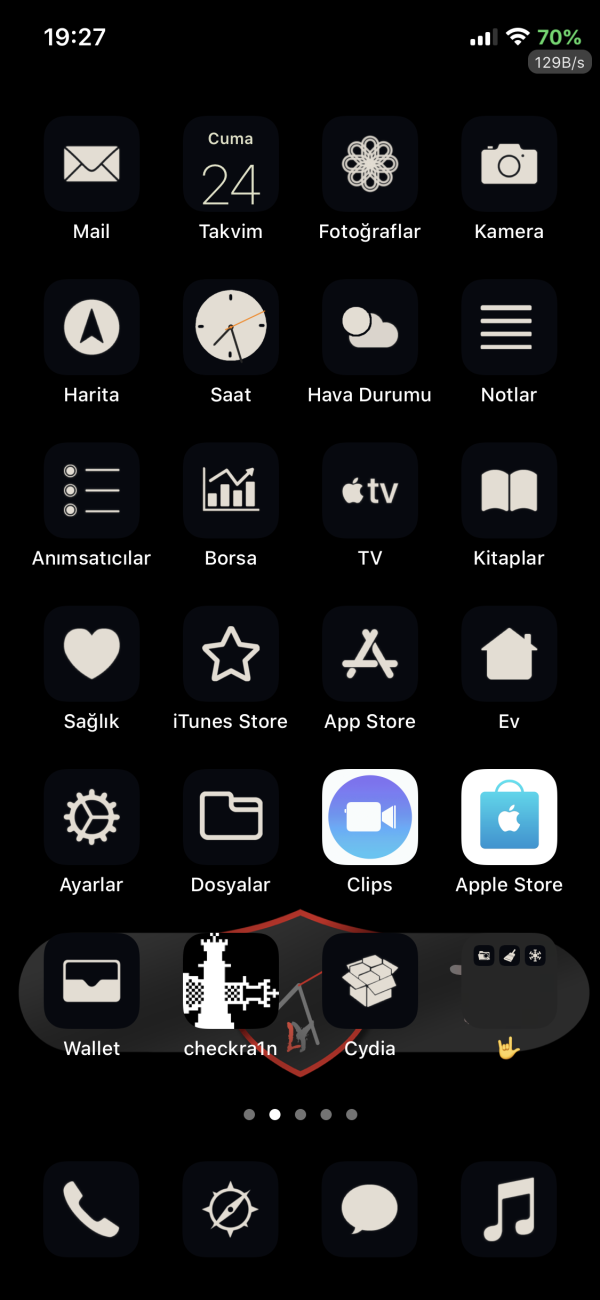Open the Wallet app
600x1300 pixels.
pos(91,980)
